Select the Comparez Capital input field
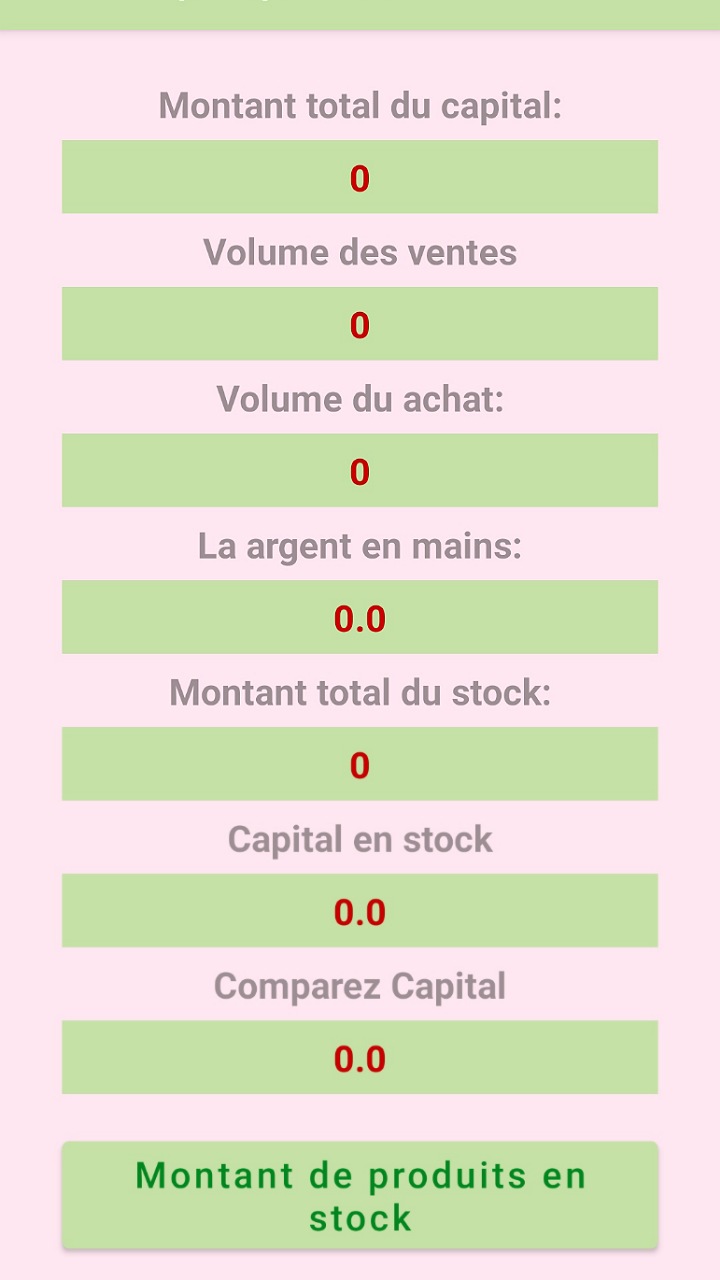Screen dimensions: 720x1280 [360, 1057]
